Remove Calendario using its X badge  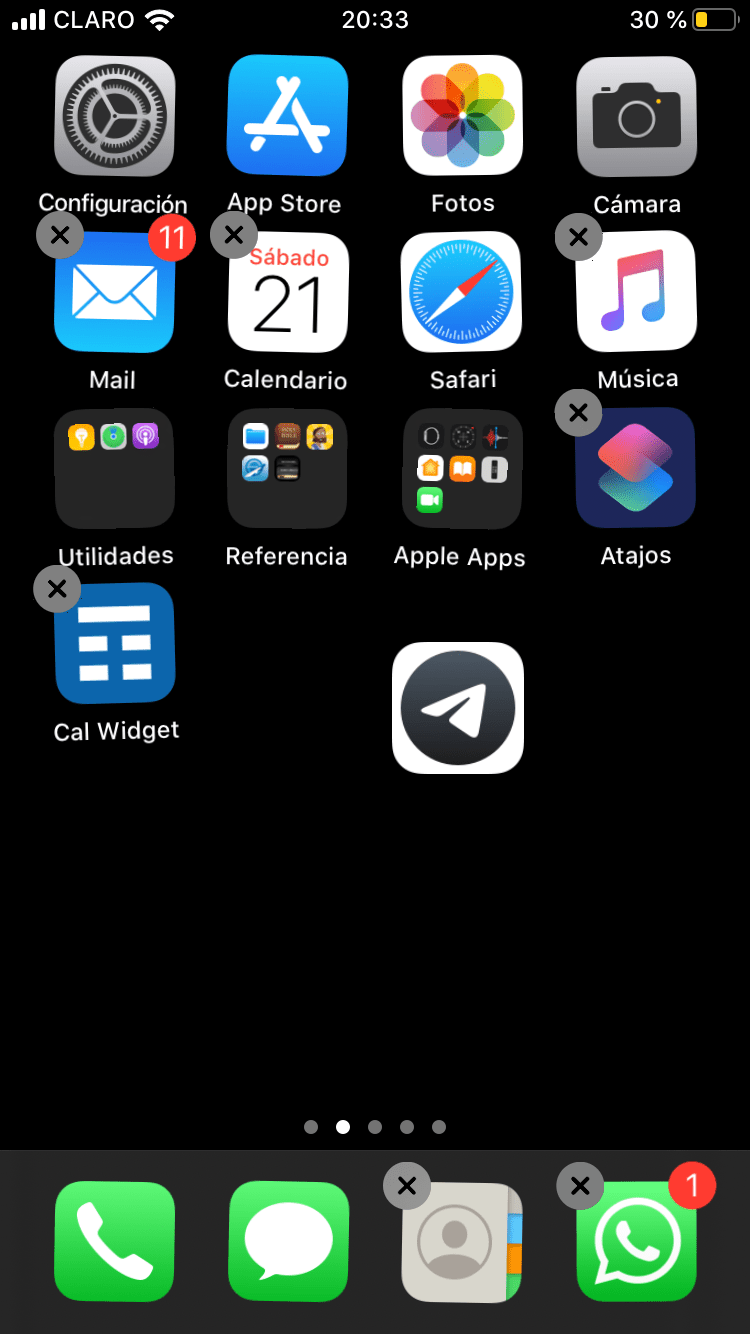coord(234,236)
